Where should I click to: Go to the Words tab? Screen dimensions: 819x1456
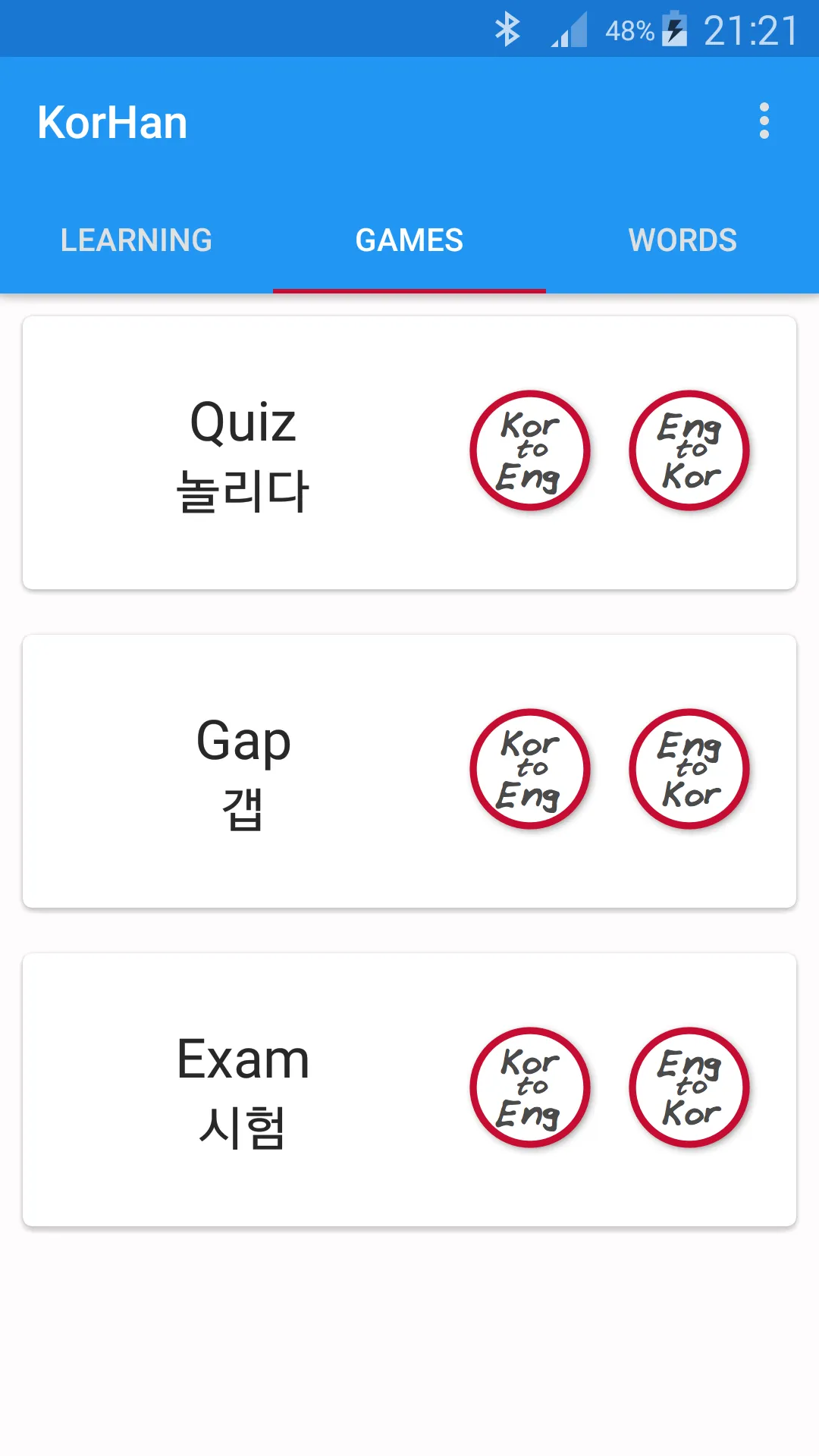682,240
